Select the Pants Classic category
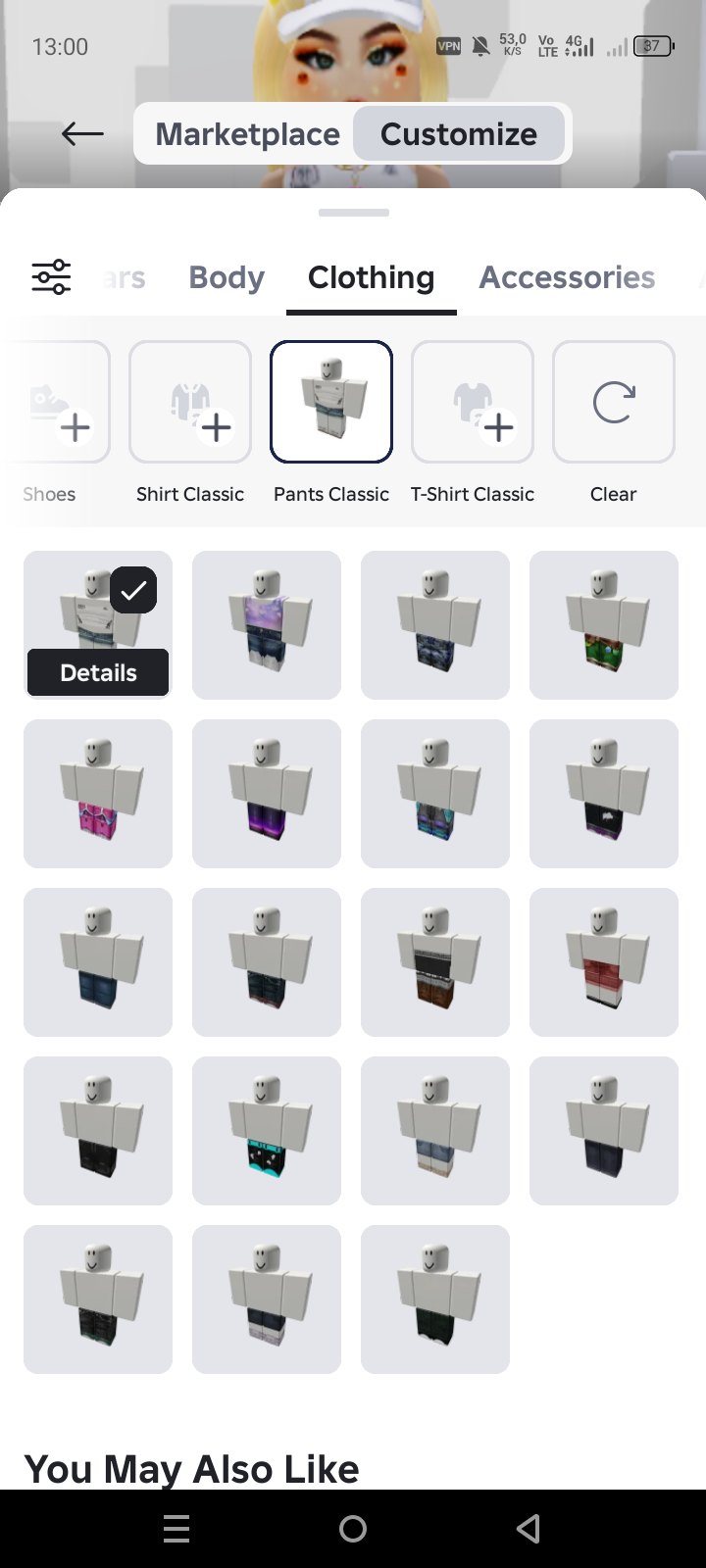 tap(331, 402)
